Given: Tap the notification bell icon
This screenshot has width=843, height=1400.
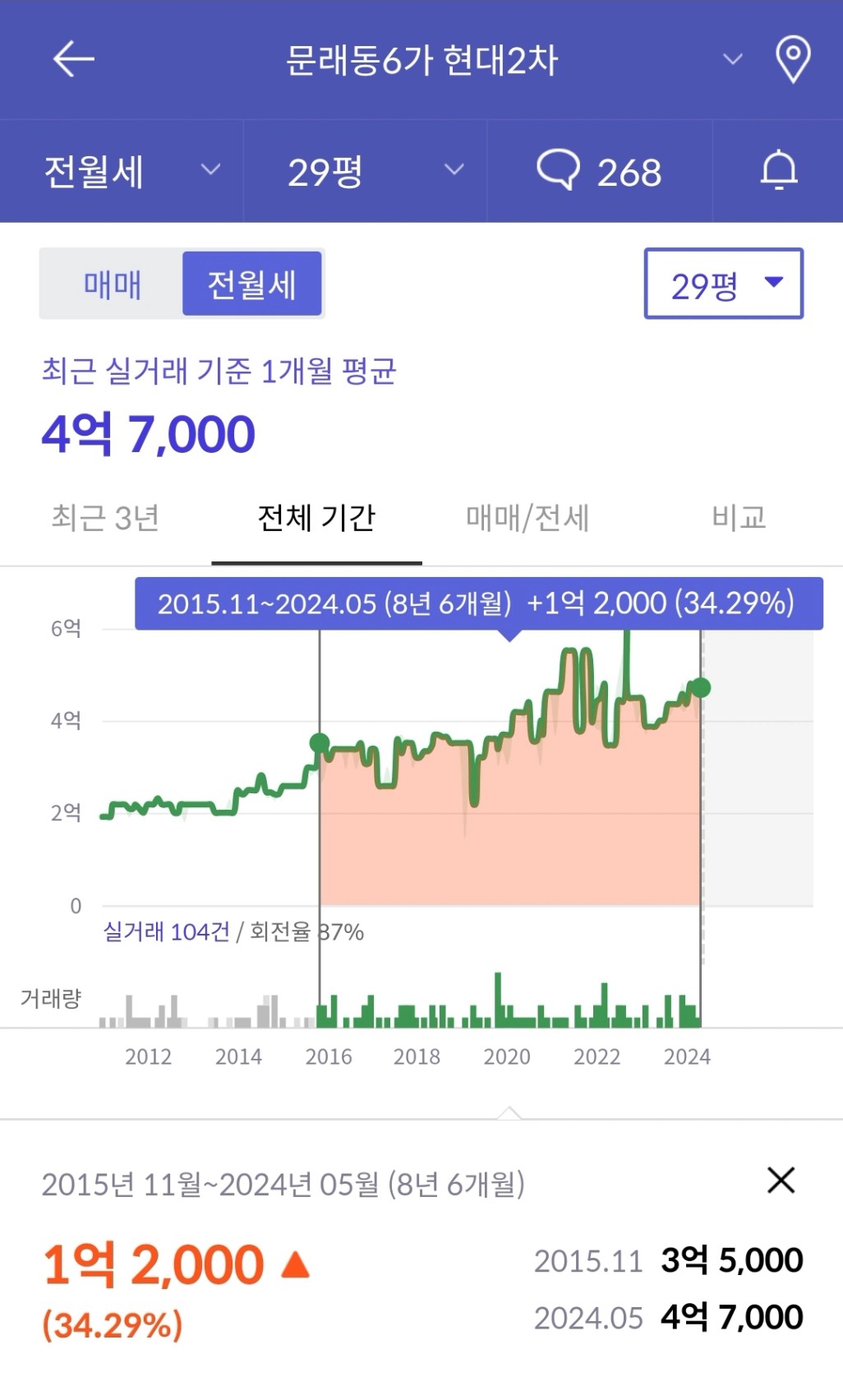Looking at the screenshot, I should pos(778,171).
